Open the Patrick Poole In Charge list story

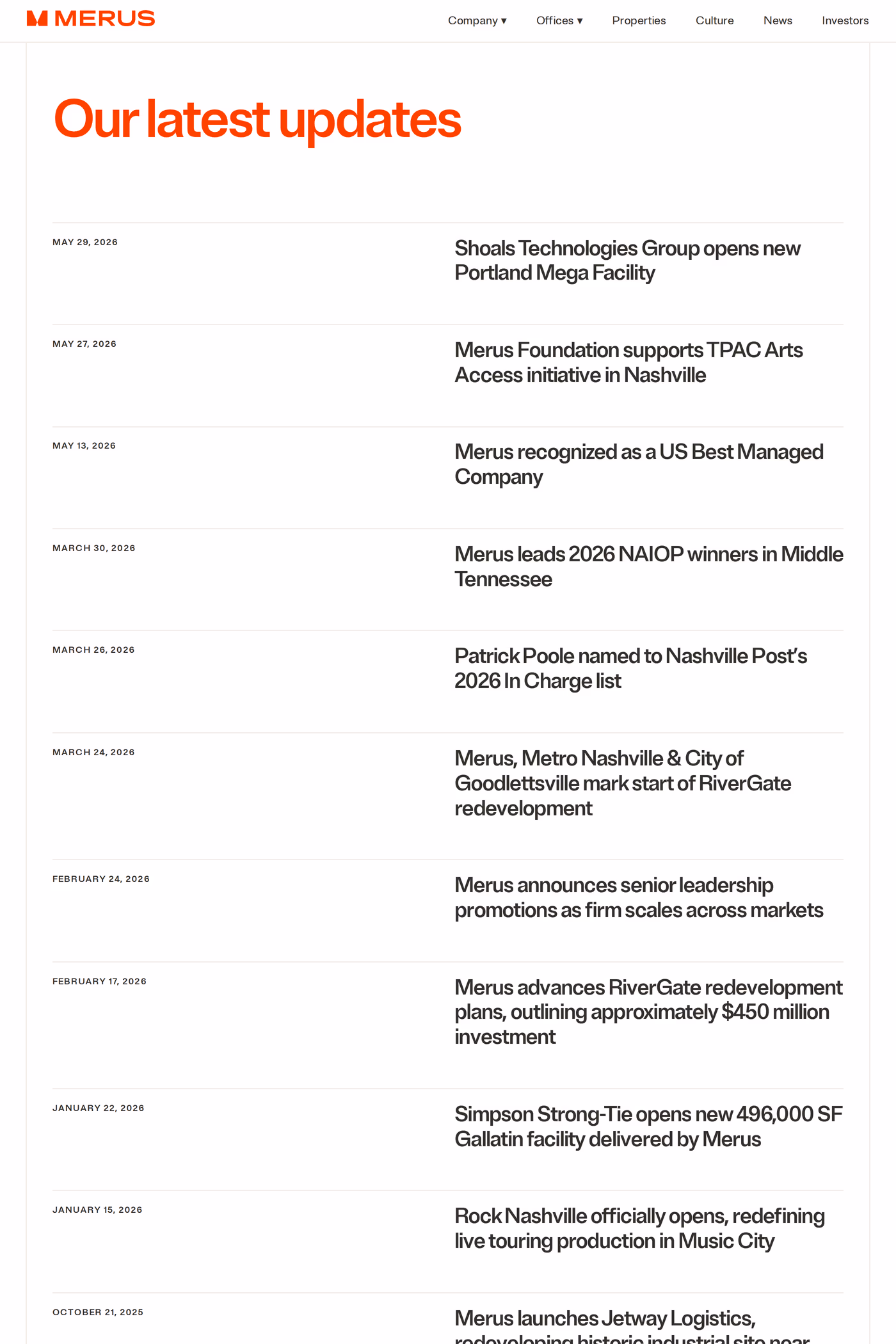[x=630, y=668]
